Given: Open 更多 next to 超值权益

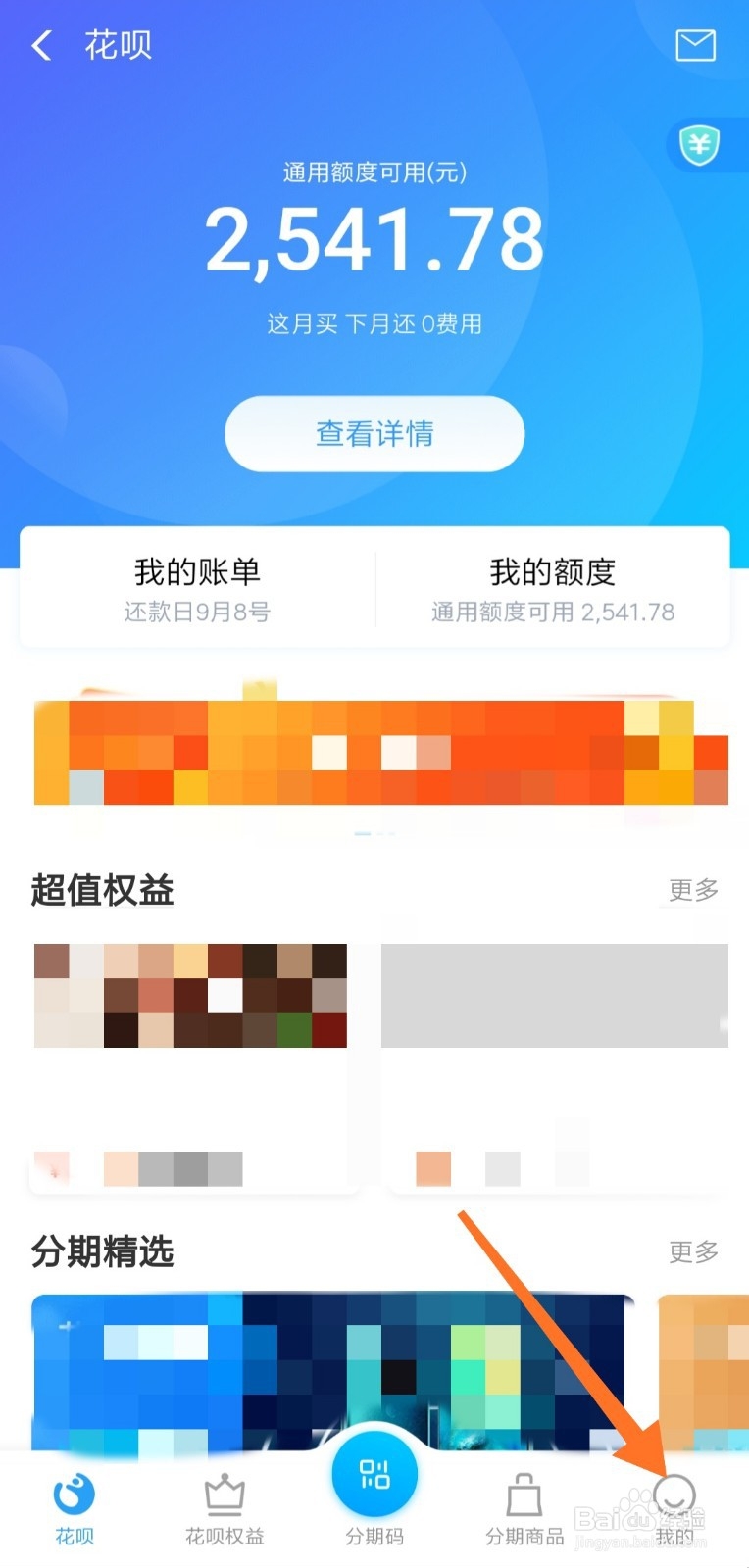Looking at the screenshot, I should 691,891.
